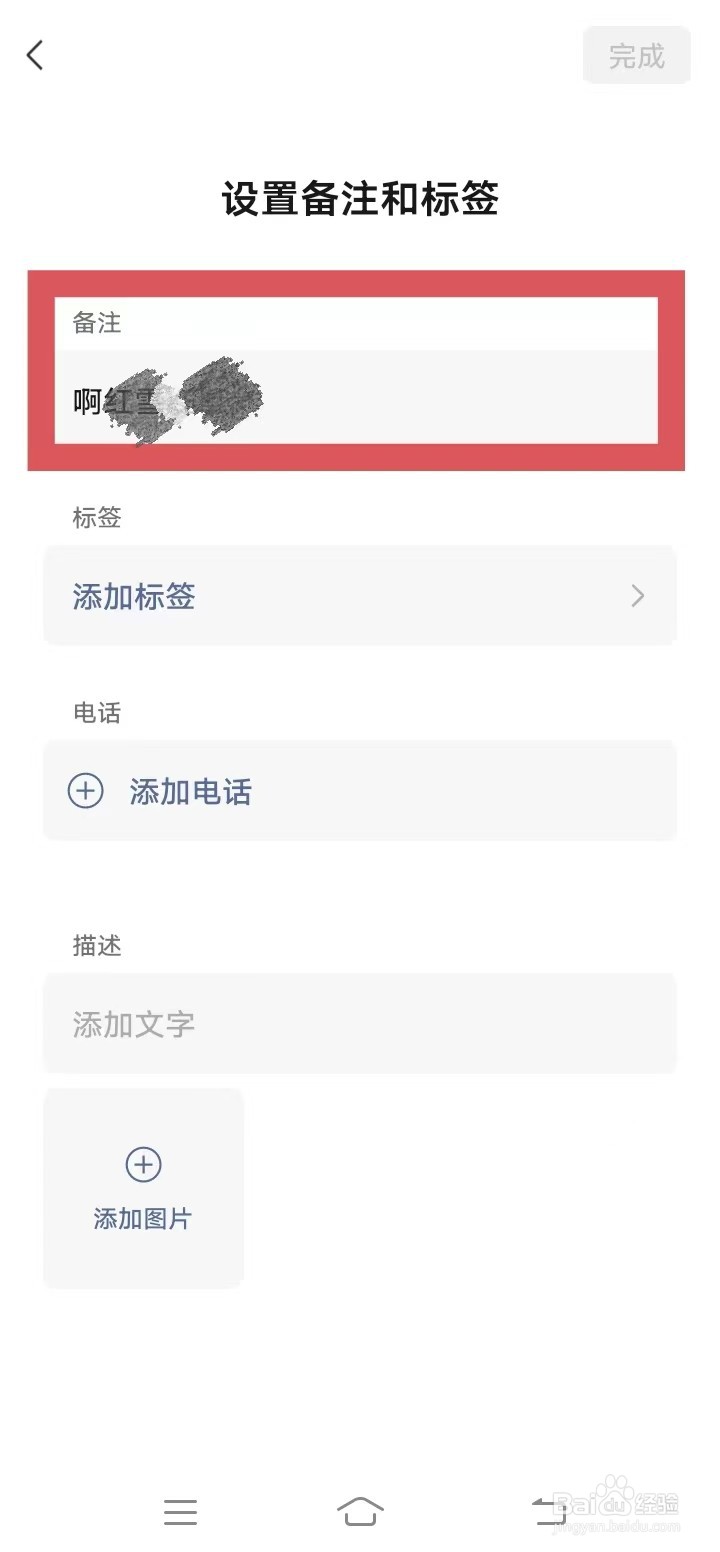The width and height of the screenshot is (720, 1552).
Task: Tap the plus icon inside 添加图片 box
Action: [143, 1164]
